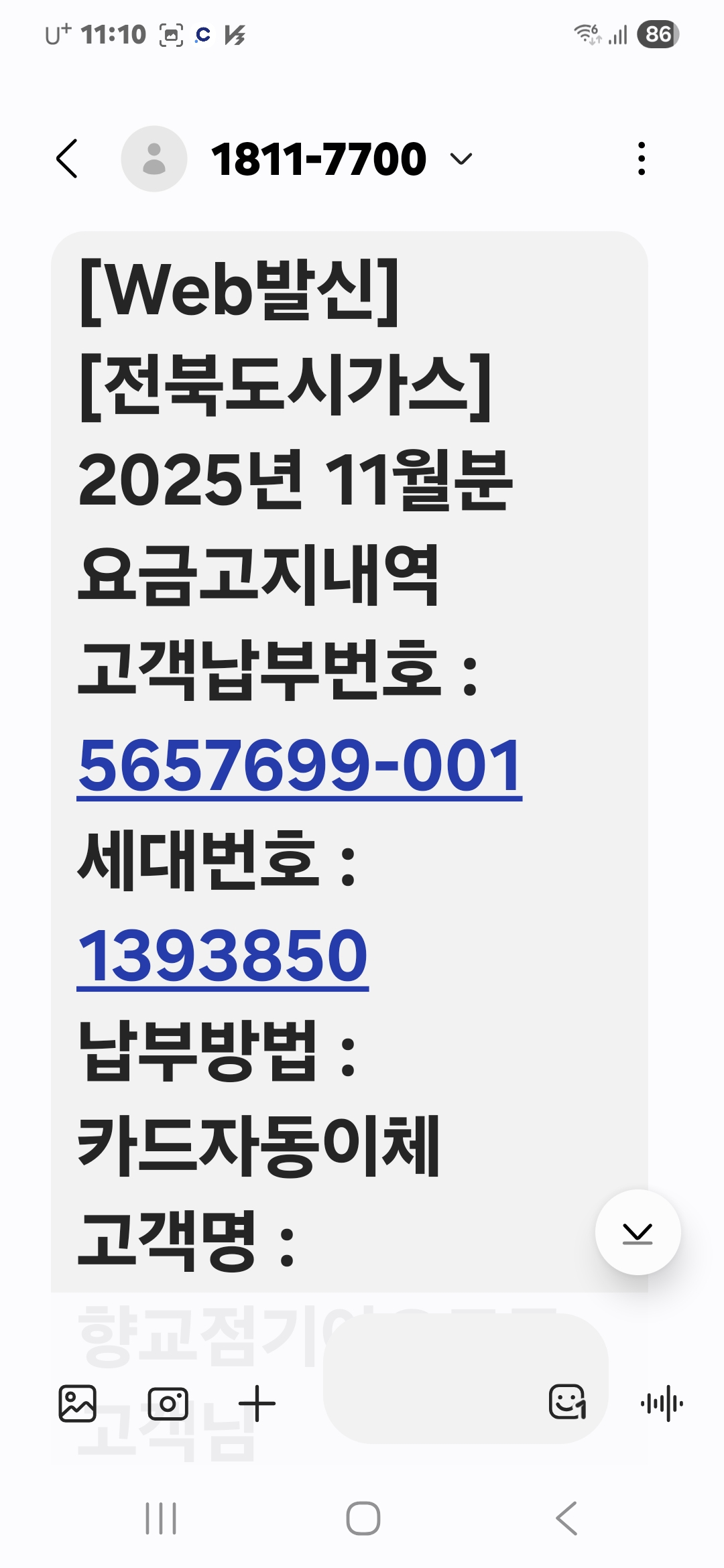Image resolution: width=724 pixels, height=1568 pixels.
Task: Expand the 1811-7700 sender details
Action: point(461,159)
